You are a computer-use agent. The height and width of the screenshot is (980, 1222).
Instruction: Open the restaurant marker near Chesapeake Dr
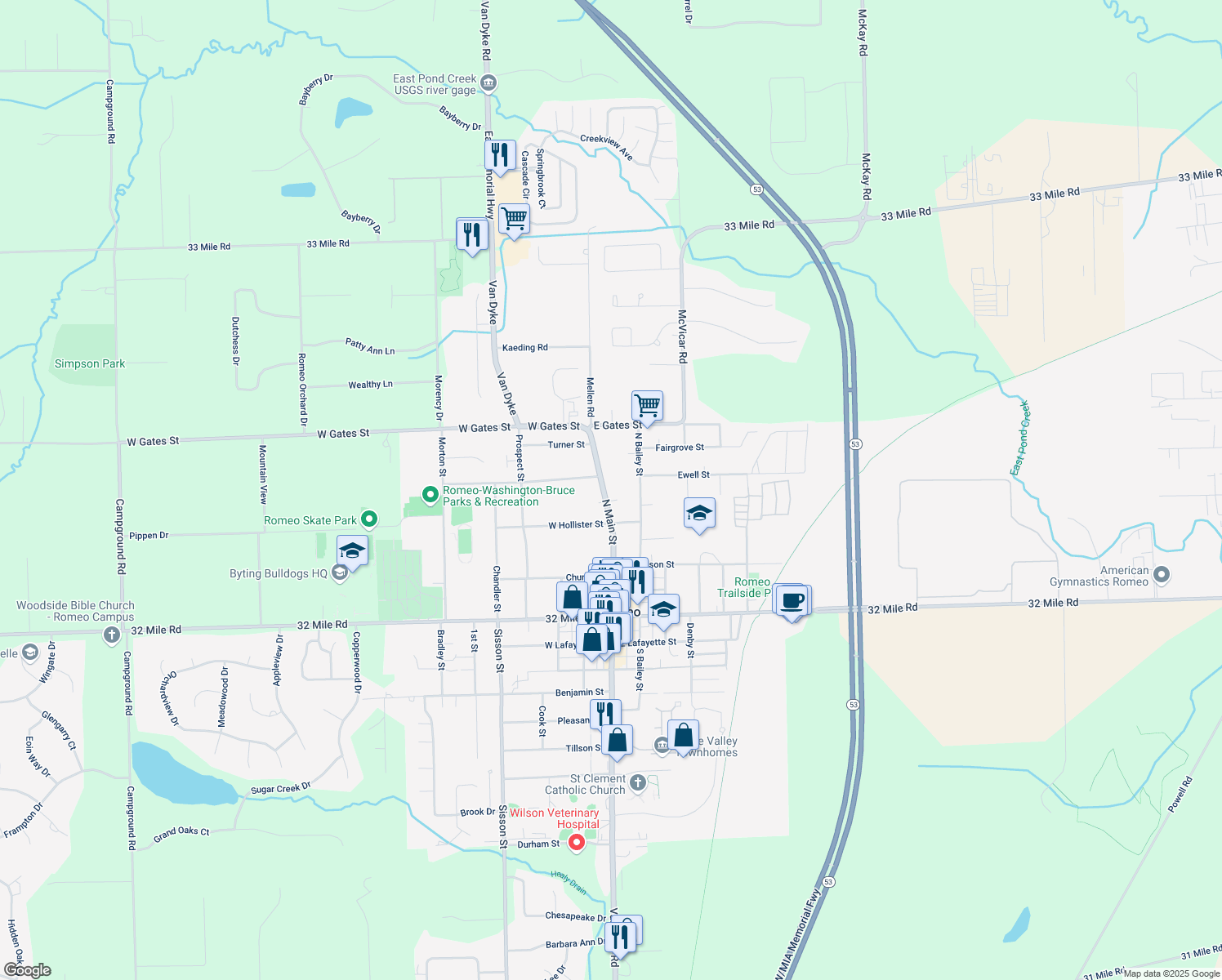[620, 938]
